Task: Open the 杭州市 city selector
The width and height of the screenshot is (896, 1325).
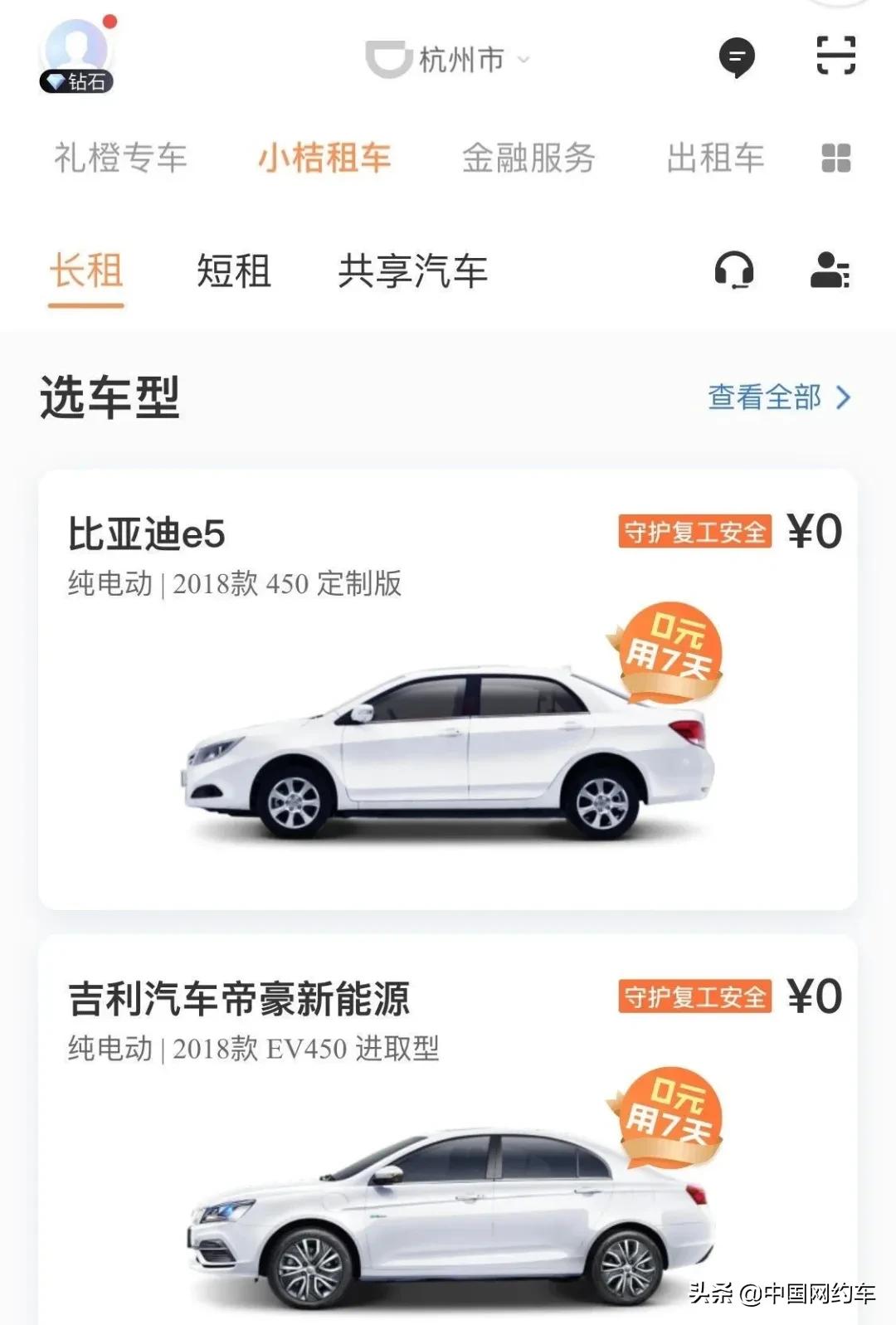Action: point(456,58)
